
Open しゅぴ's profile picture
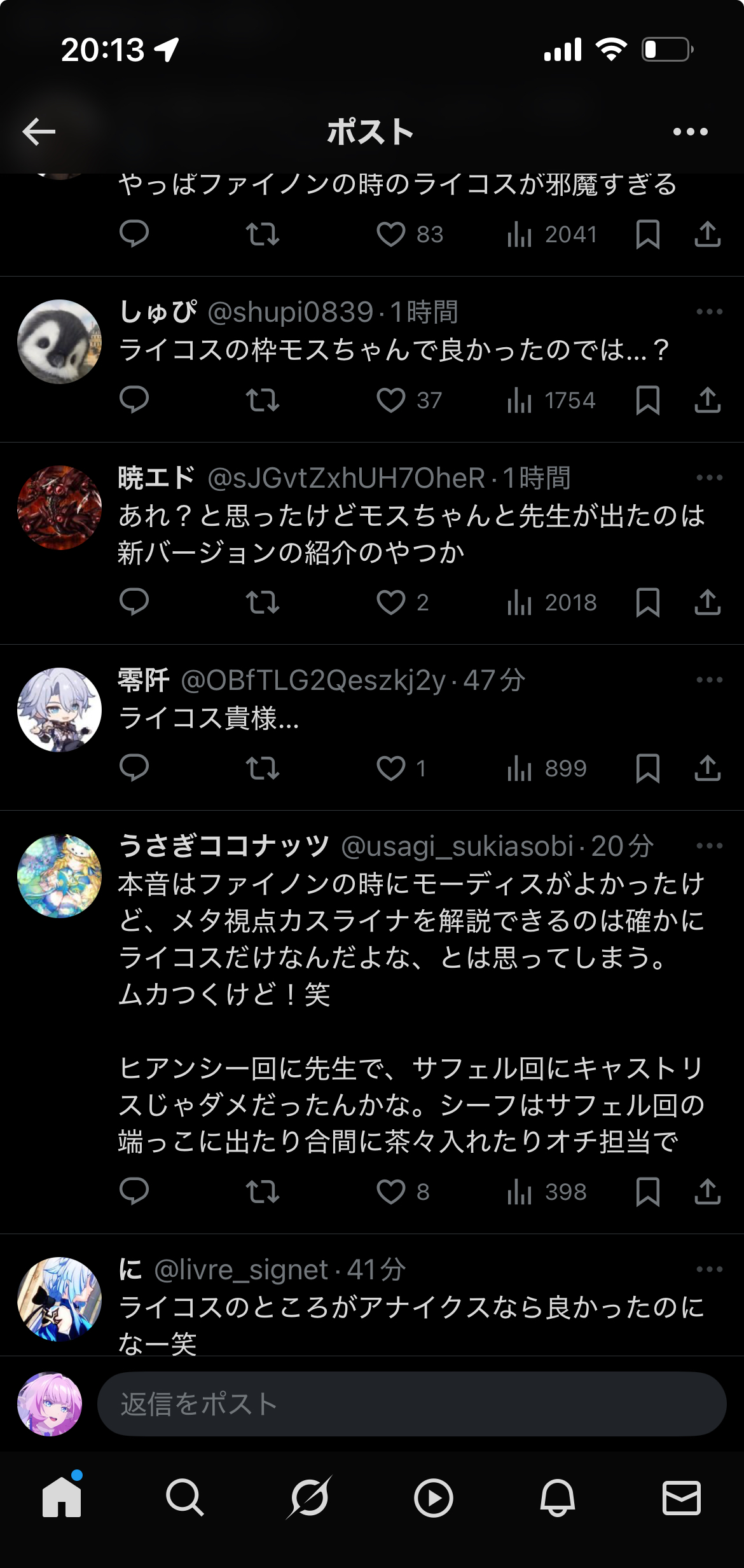point(59,341)
